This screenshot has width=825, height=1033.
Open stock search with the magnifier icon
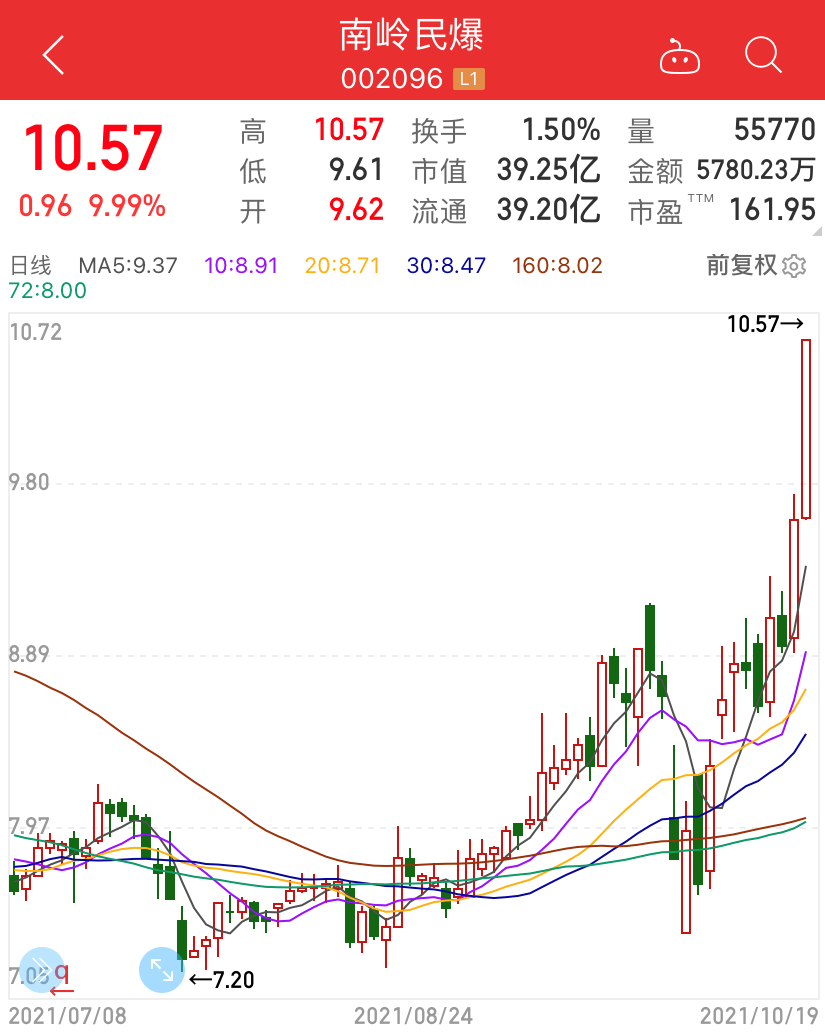pos(763,55)
